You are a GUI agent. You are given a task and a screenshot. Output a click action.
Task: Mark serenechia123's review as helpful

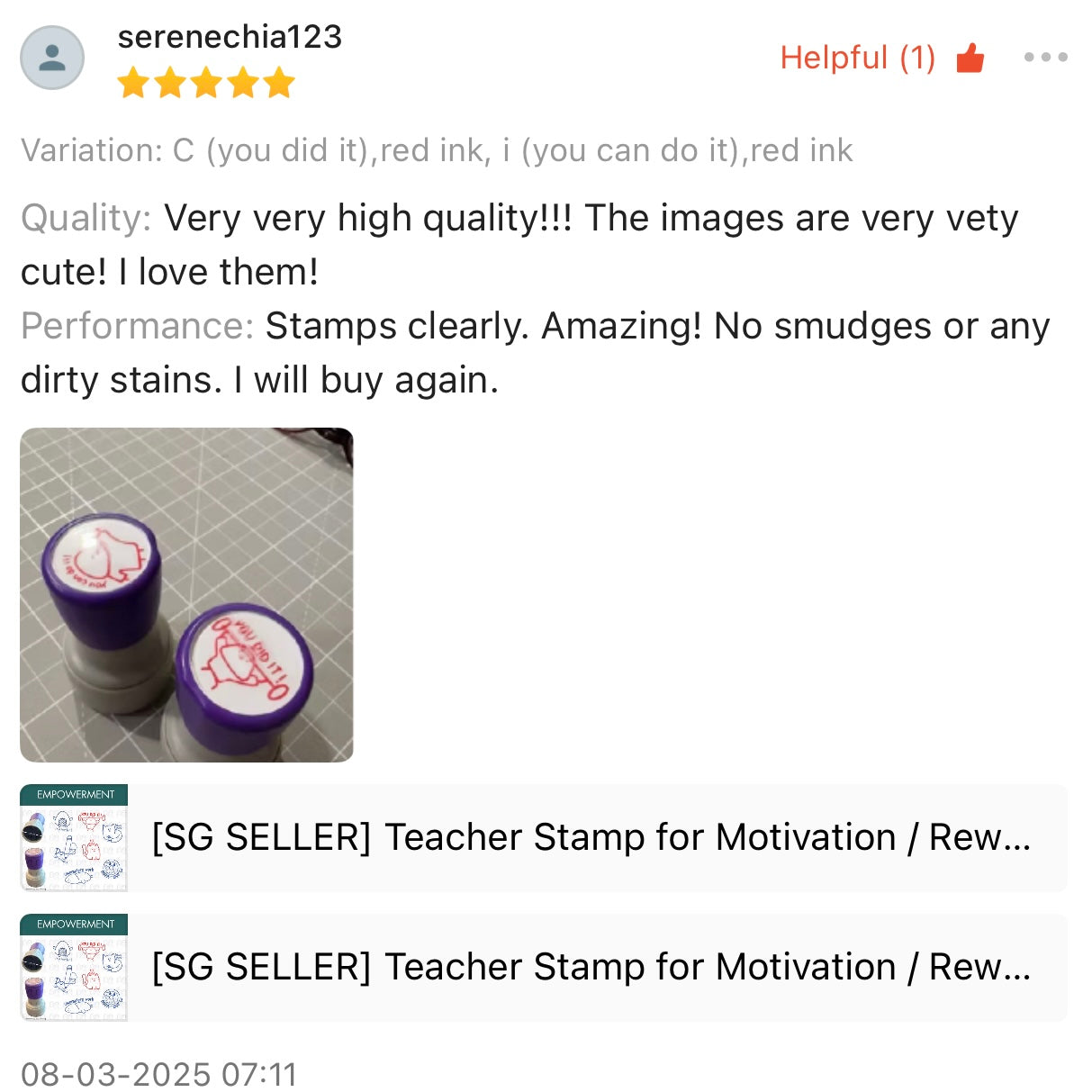click(969, 59)
